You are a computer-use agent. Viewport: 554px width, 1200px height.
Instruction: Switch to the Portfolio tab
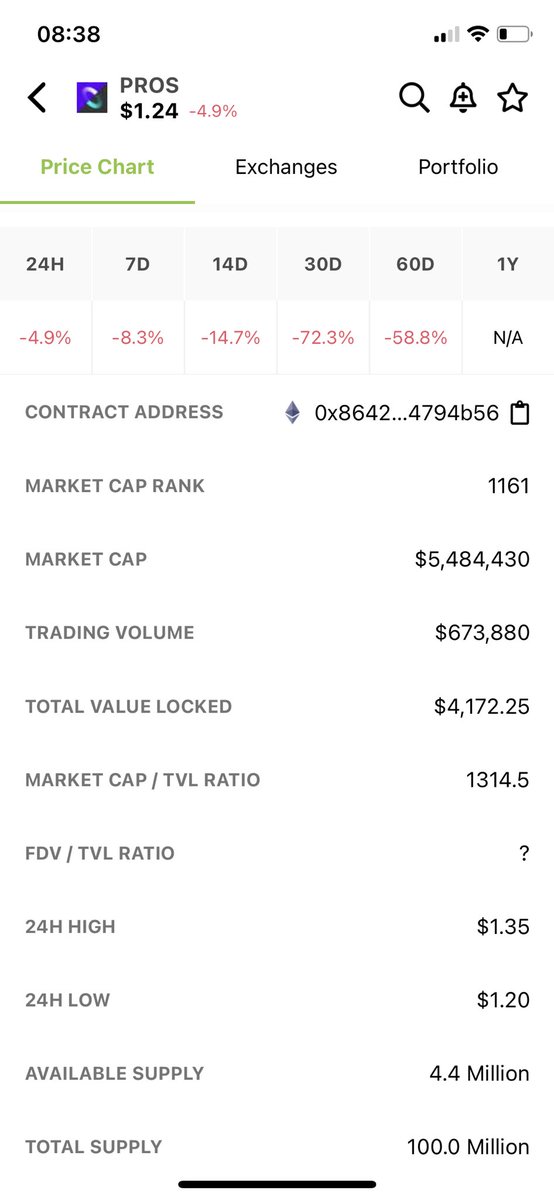pos(458,167)
